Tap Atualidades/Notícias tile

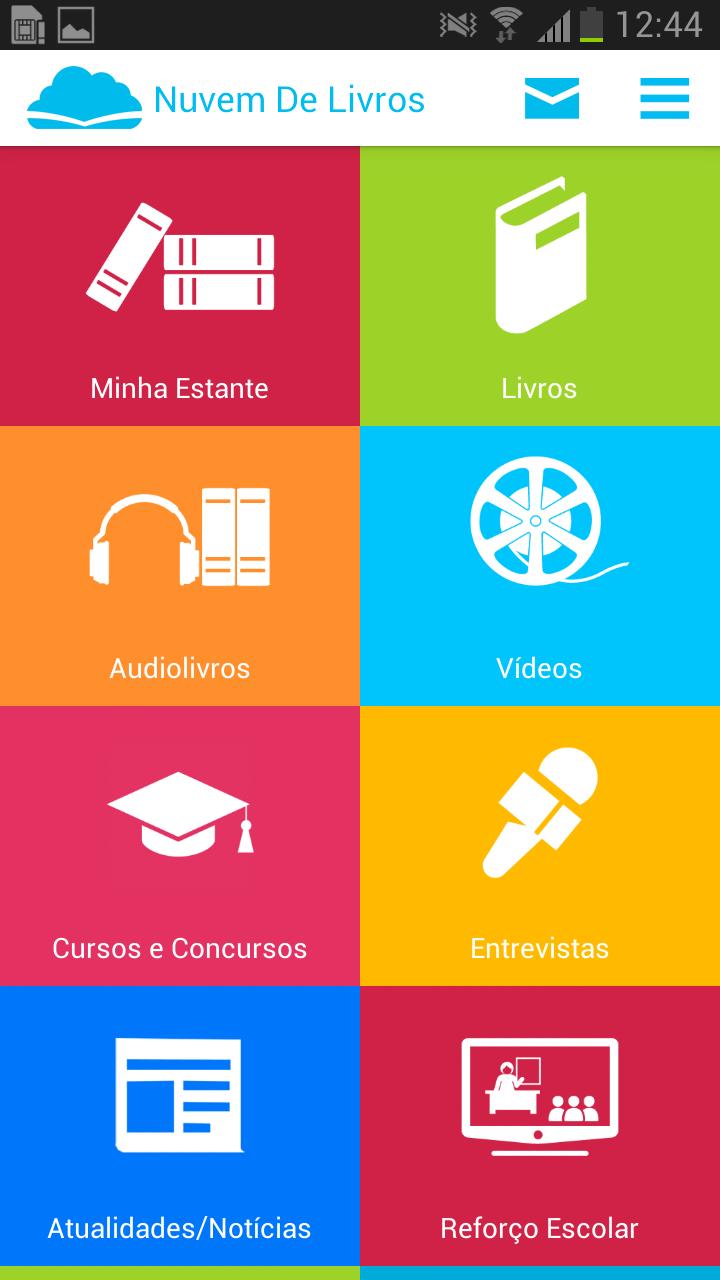180,1126
